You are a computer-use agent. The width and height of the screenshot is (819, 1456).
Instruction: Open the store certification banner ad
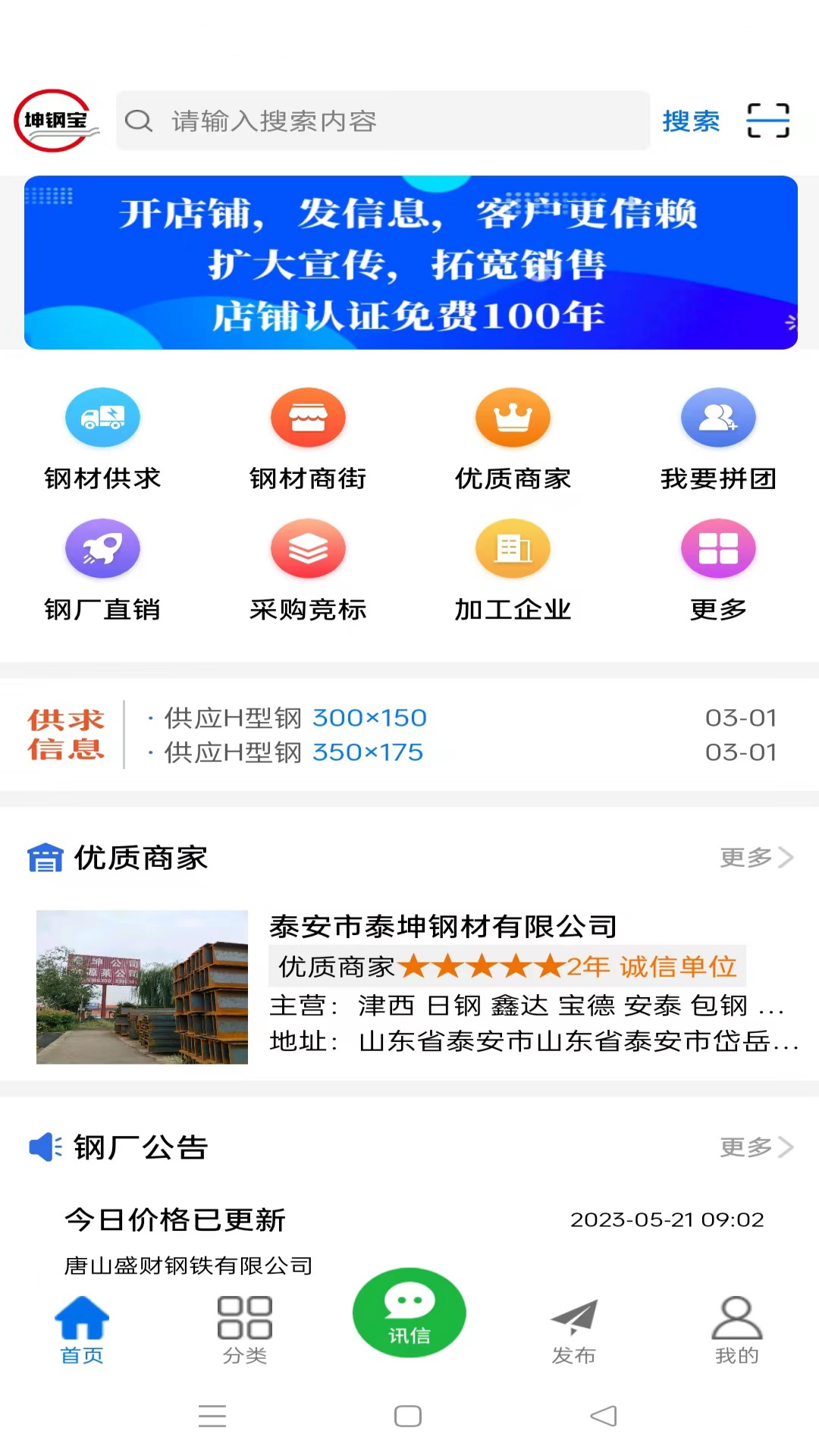[409, 263]
